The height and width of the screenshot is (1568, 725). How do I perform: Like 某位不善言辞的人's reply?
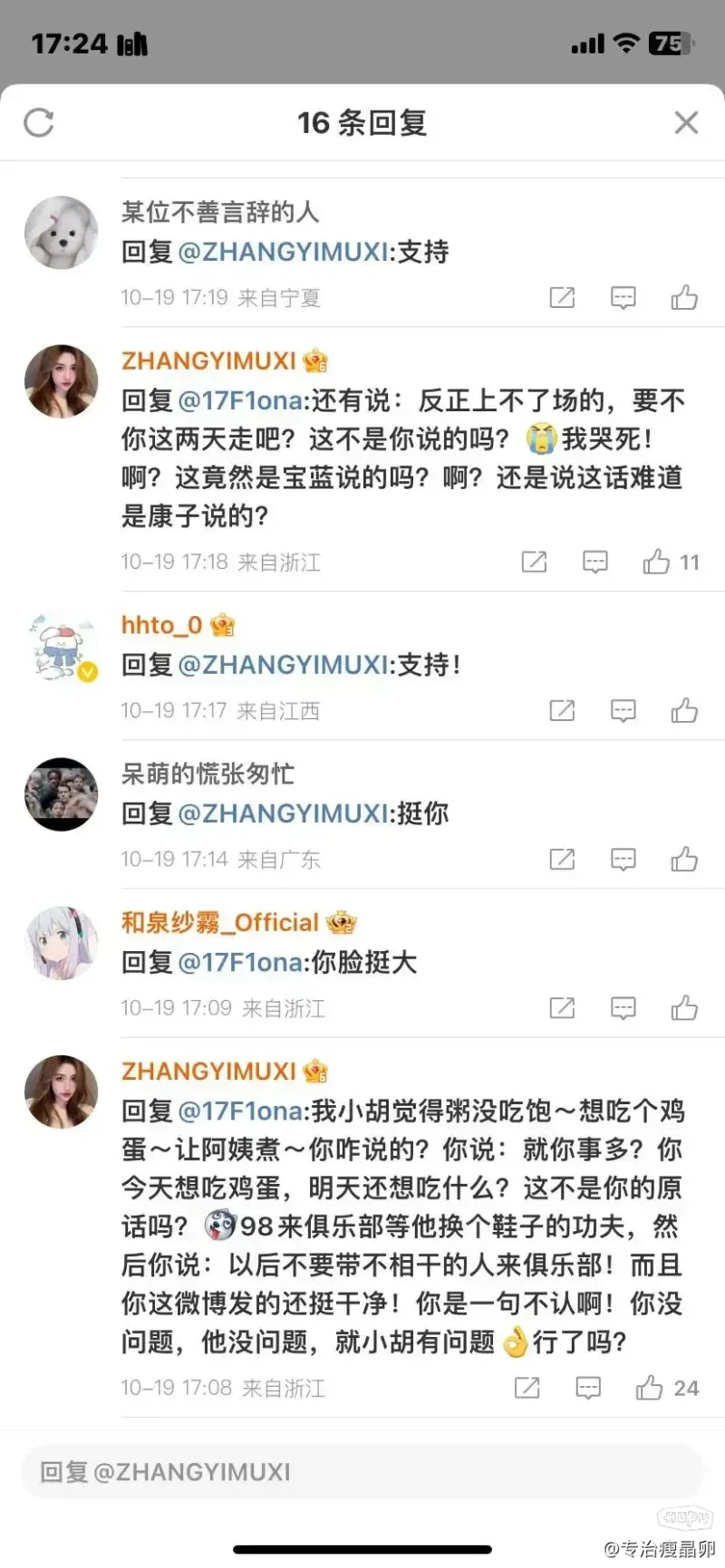684,298
